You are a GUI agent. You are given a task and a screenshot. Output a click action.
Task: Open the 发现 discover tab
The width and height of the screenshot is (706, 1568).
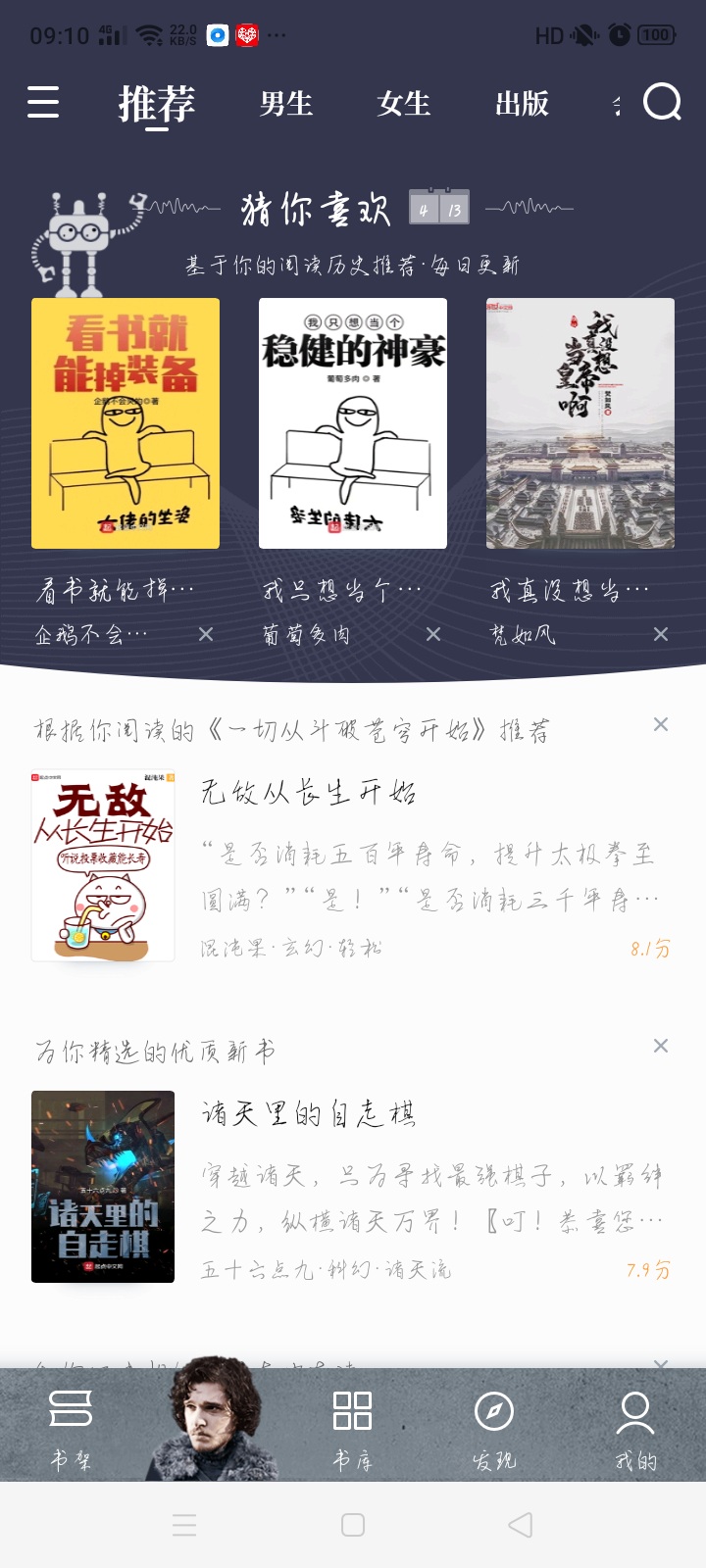click(x=494, y=1429)
